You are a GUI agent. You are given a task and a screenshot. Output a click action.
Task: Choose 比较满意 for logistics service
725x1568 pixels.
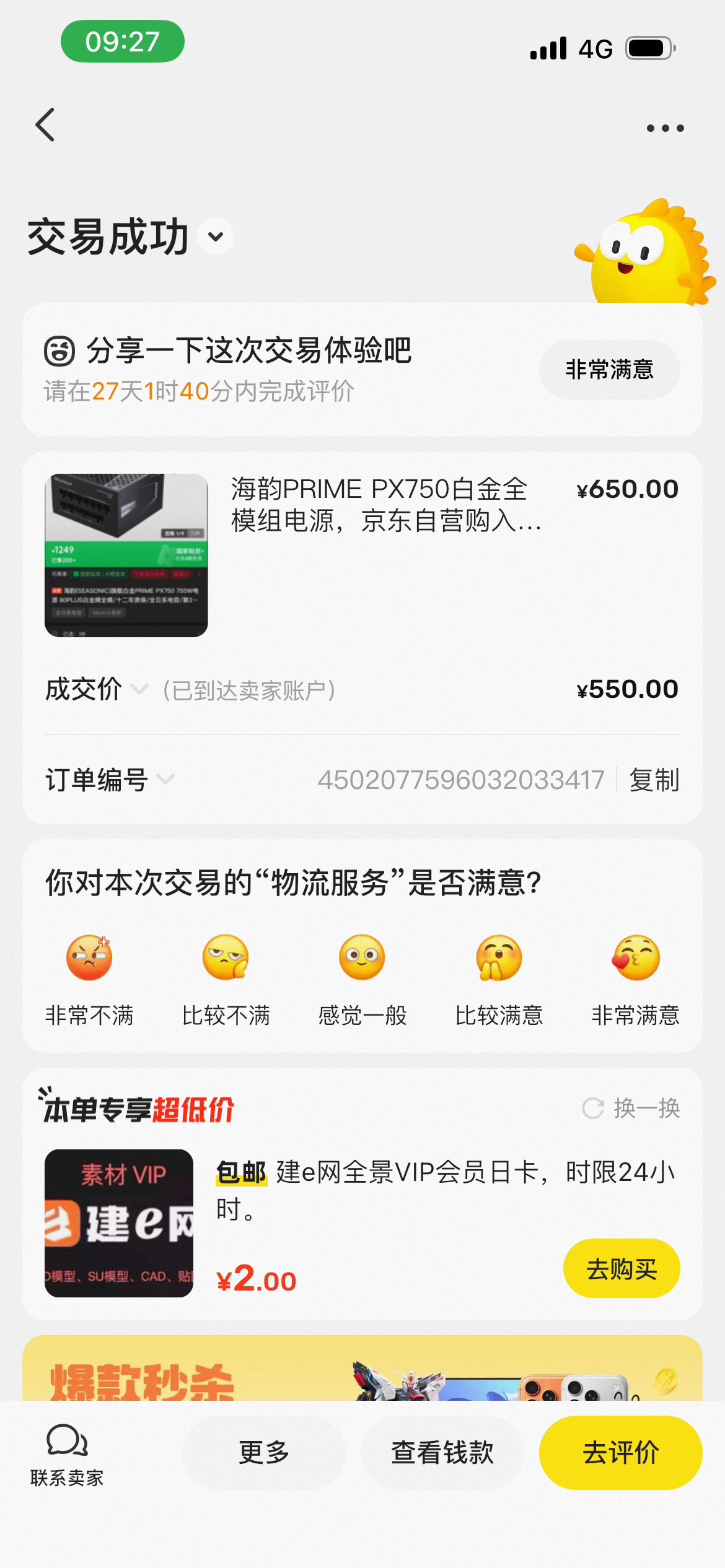(499, 976)
